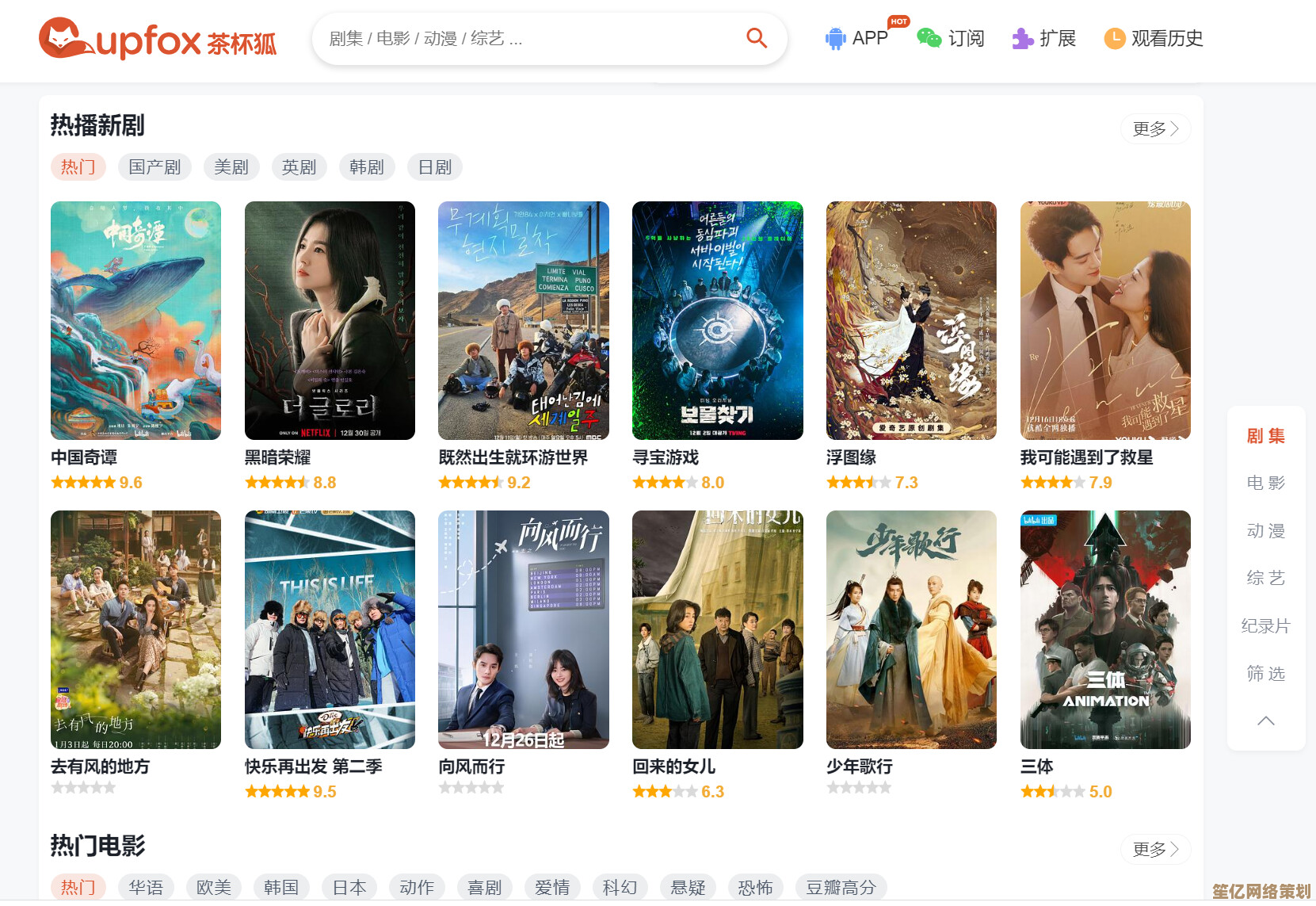Tap the search magnifier icon
1316x906 pixels.
tap(756, 38)
